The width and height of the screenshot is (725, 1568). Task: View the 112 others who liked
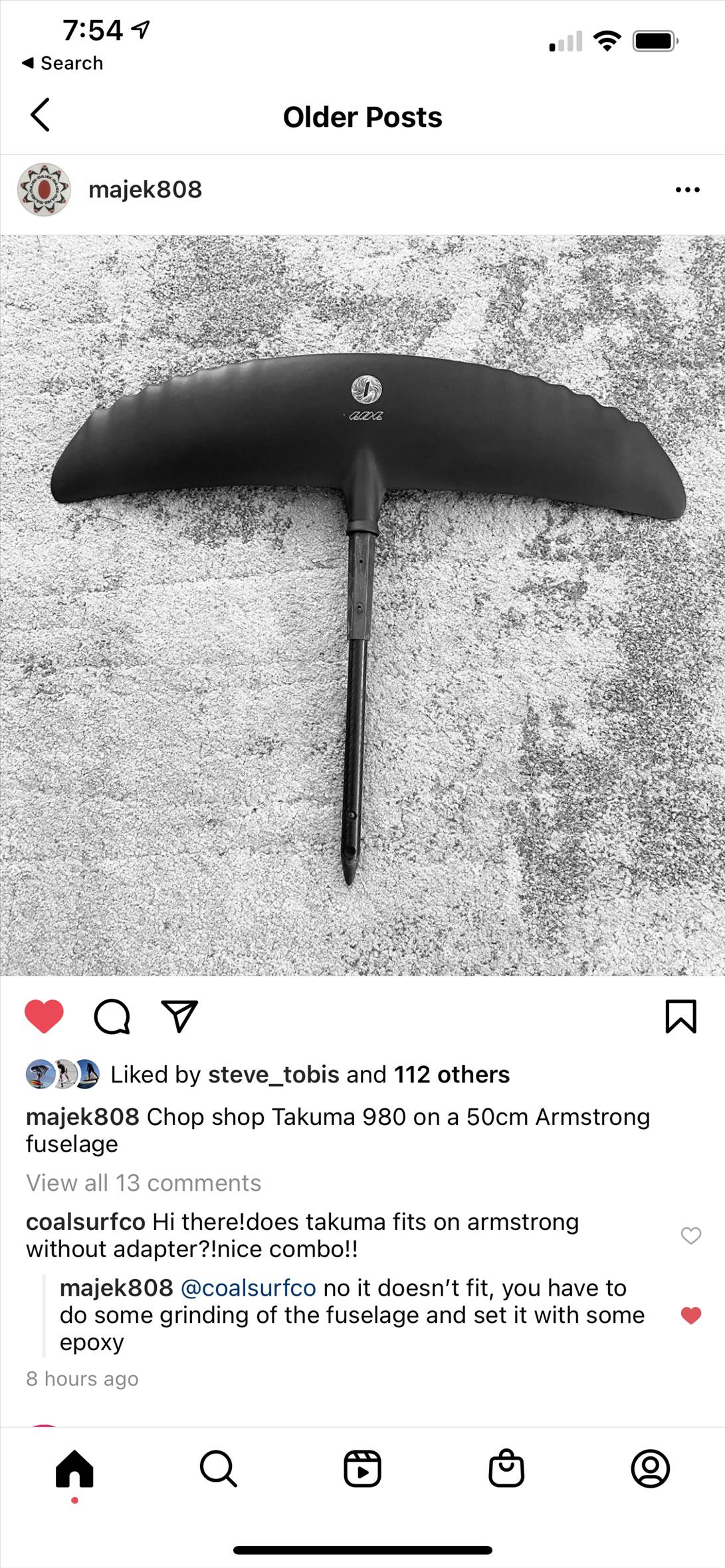click(x=452, y=1075)
